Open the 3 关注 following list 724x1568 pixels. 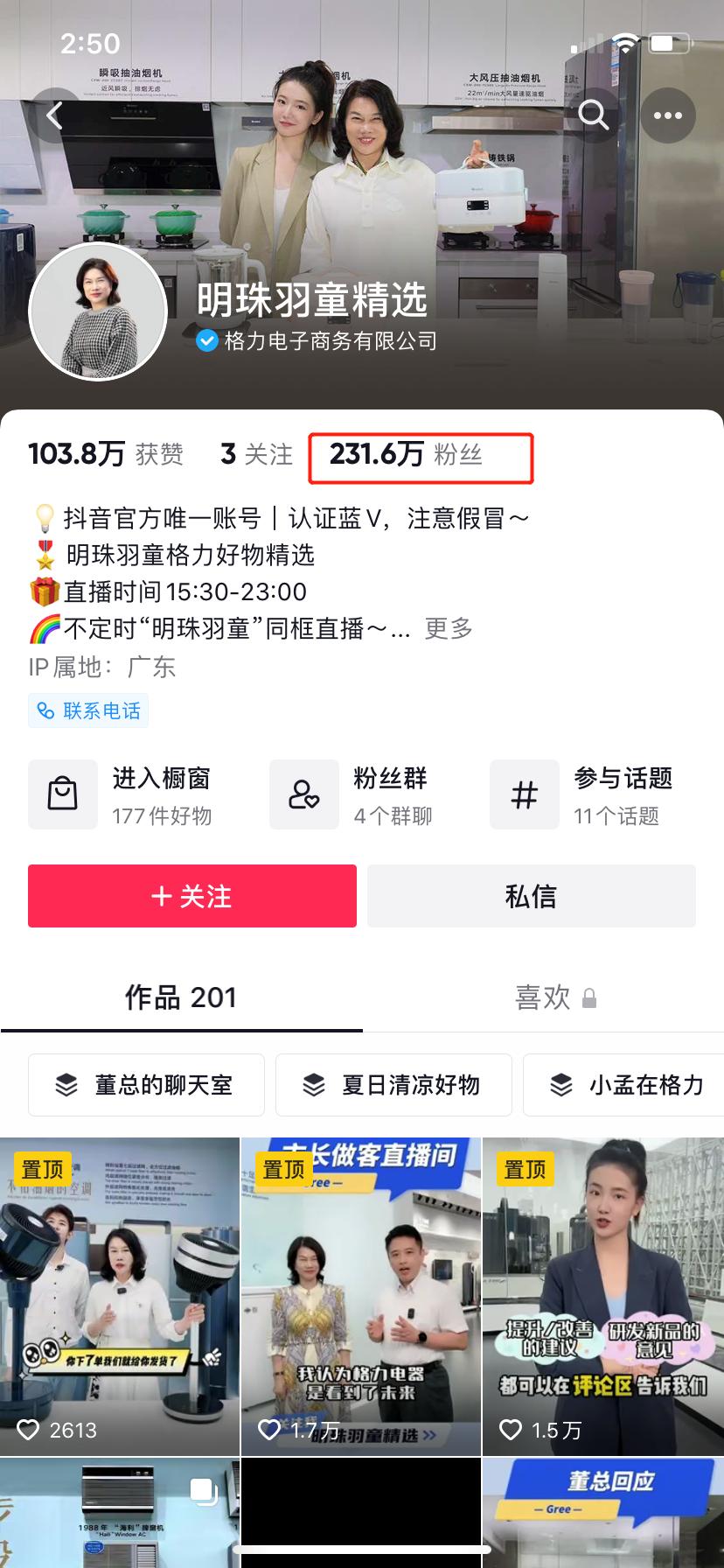(x=256, y=454)
